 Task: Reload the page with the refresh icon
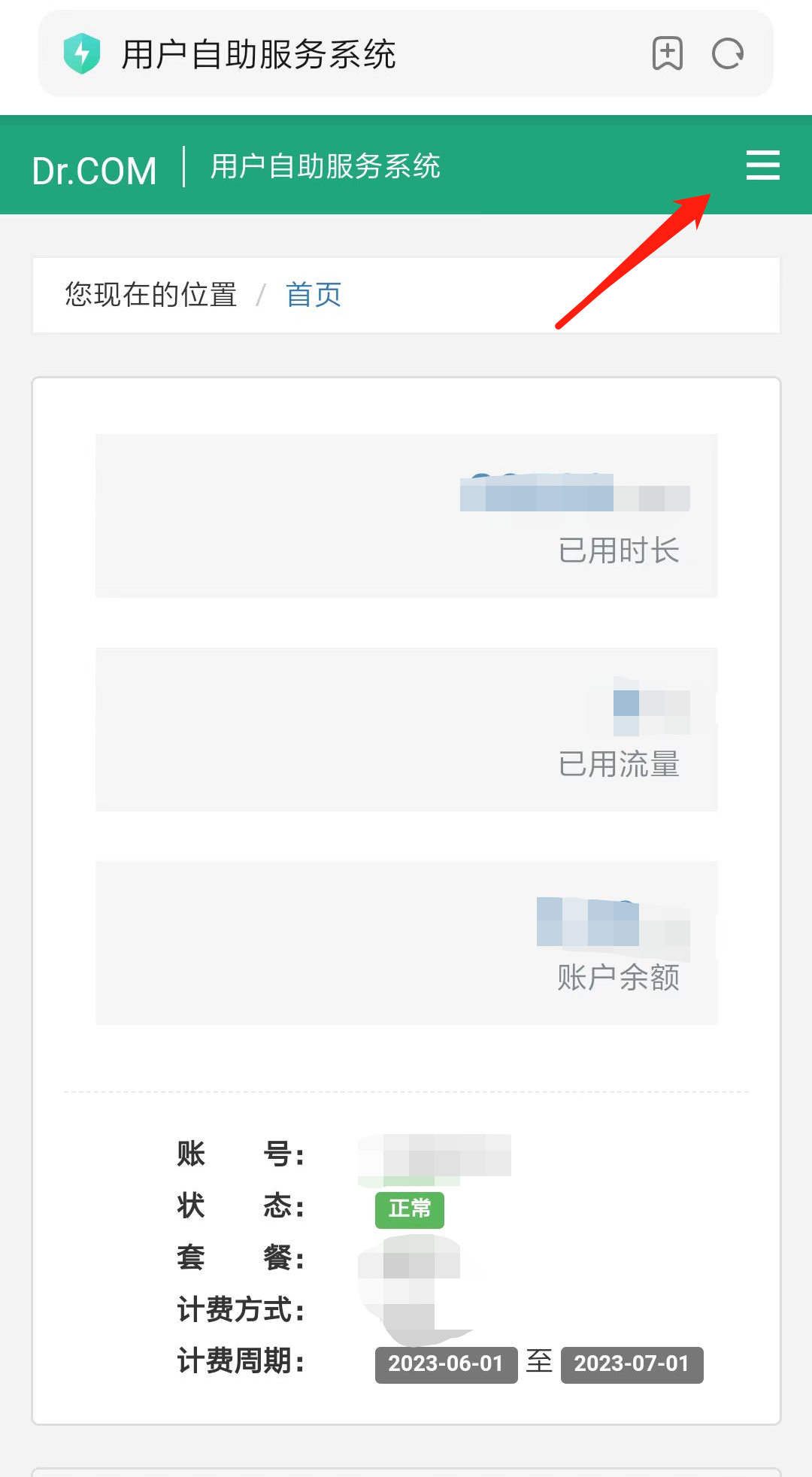pos(728,53)
